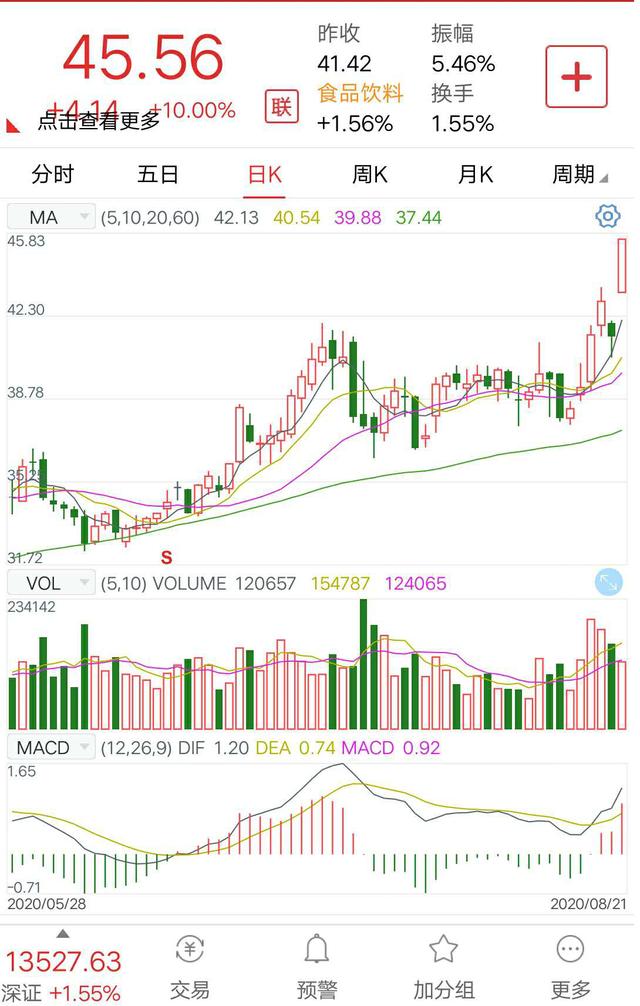Switch to the 月K chart tab
Image resolution: width=640 pixels, height=1006 pixels.
(475, 175)
